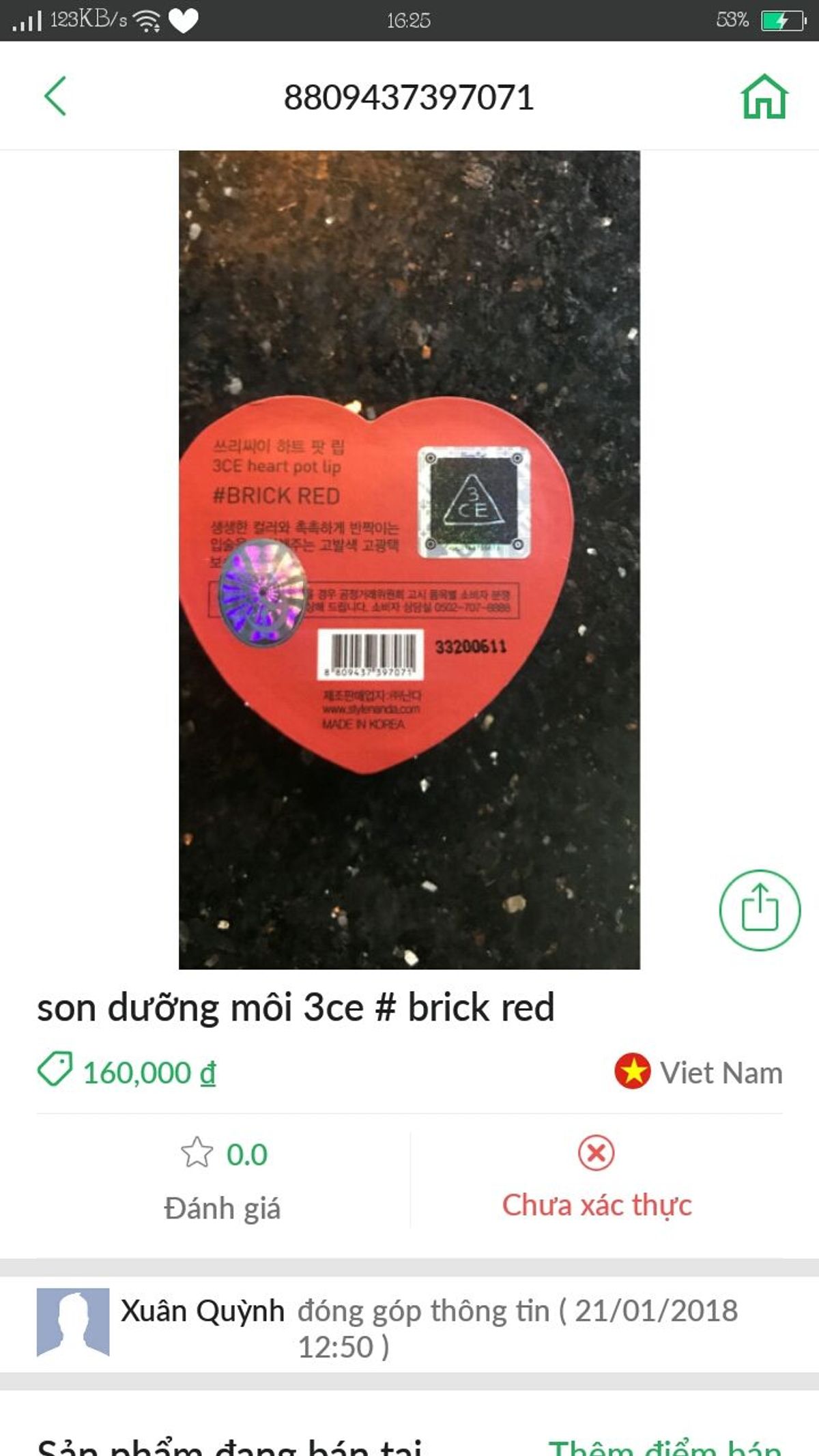Share this product via the circular button

pos(759,909)
